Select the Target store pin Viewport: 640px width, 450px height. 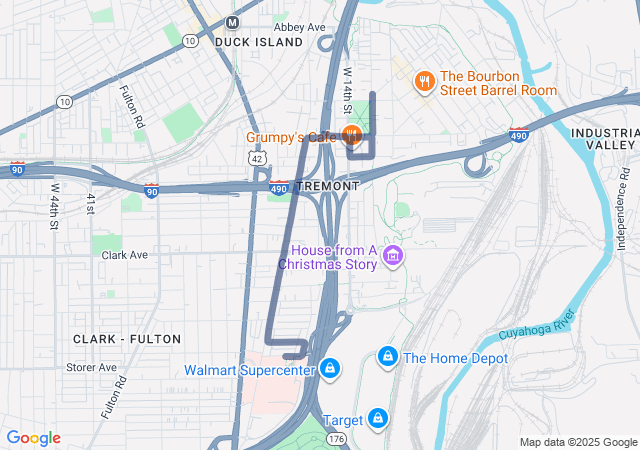point(377,417)
